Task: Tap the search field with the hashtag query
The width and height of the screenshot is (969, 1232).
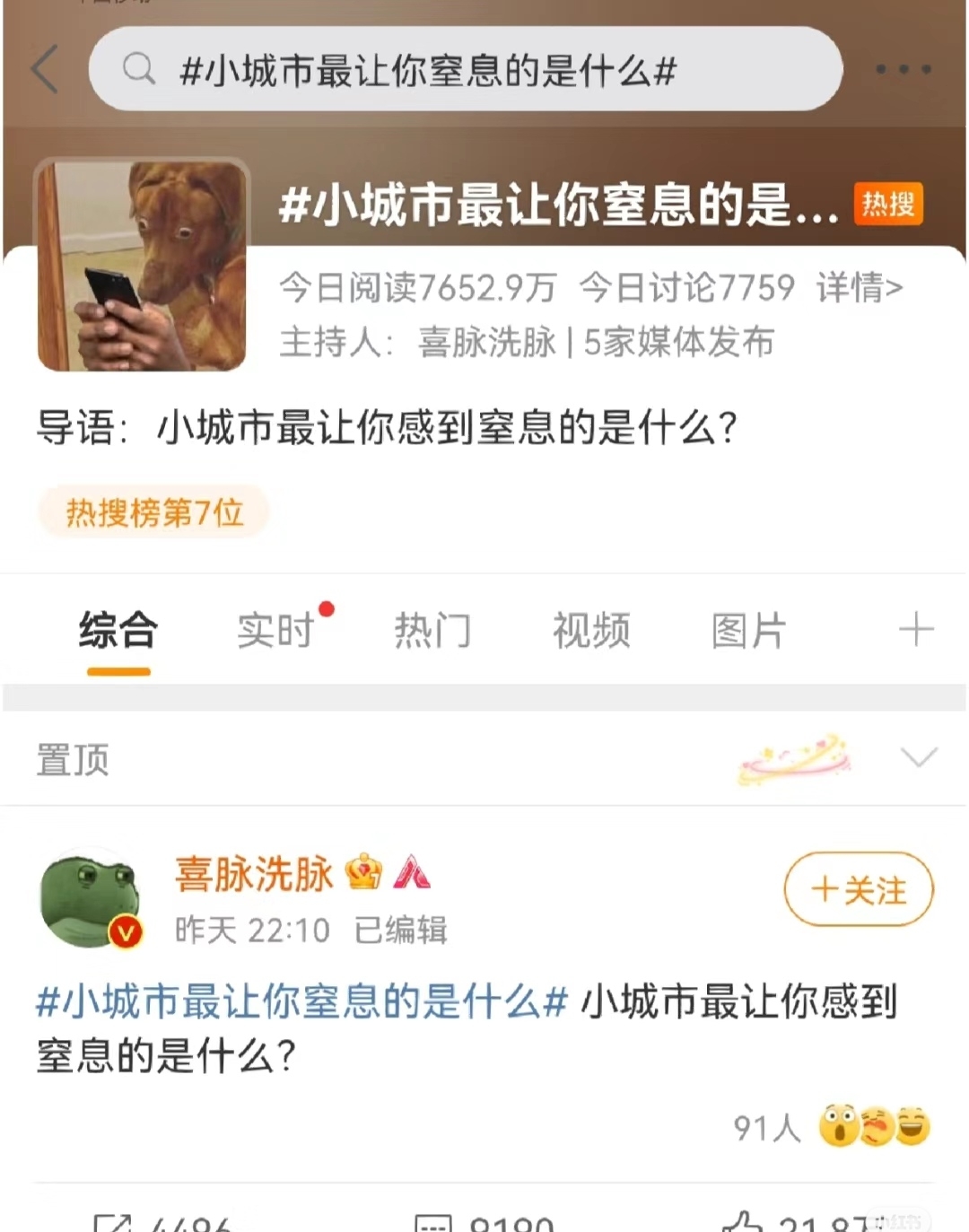Action: 465,70
